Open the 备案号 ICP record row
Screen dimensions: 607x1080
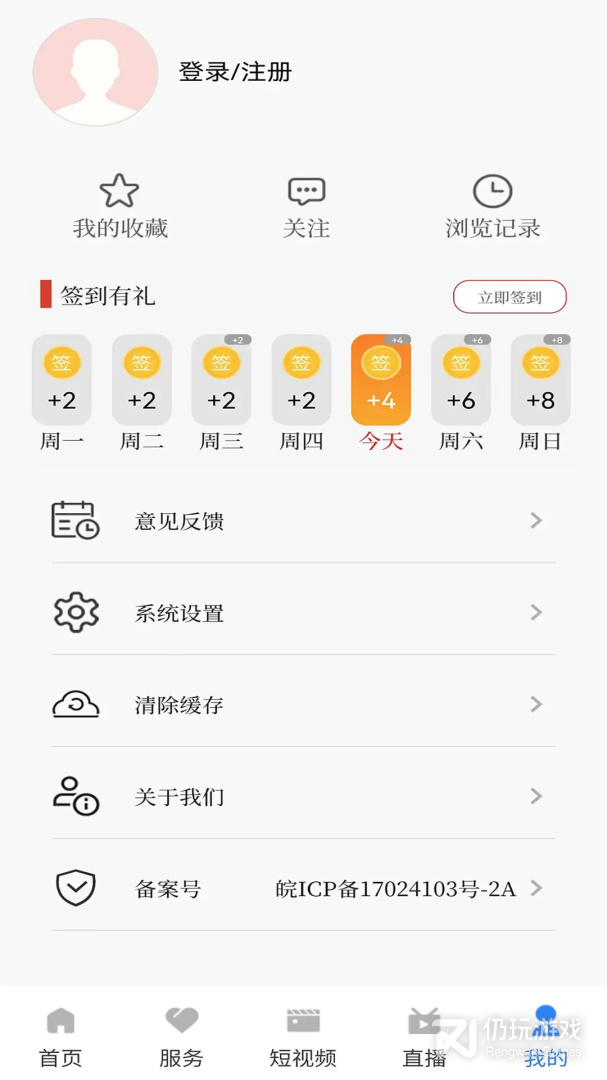303,889
